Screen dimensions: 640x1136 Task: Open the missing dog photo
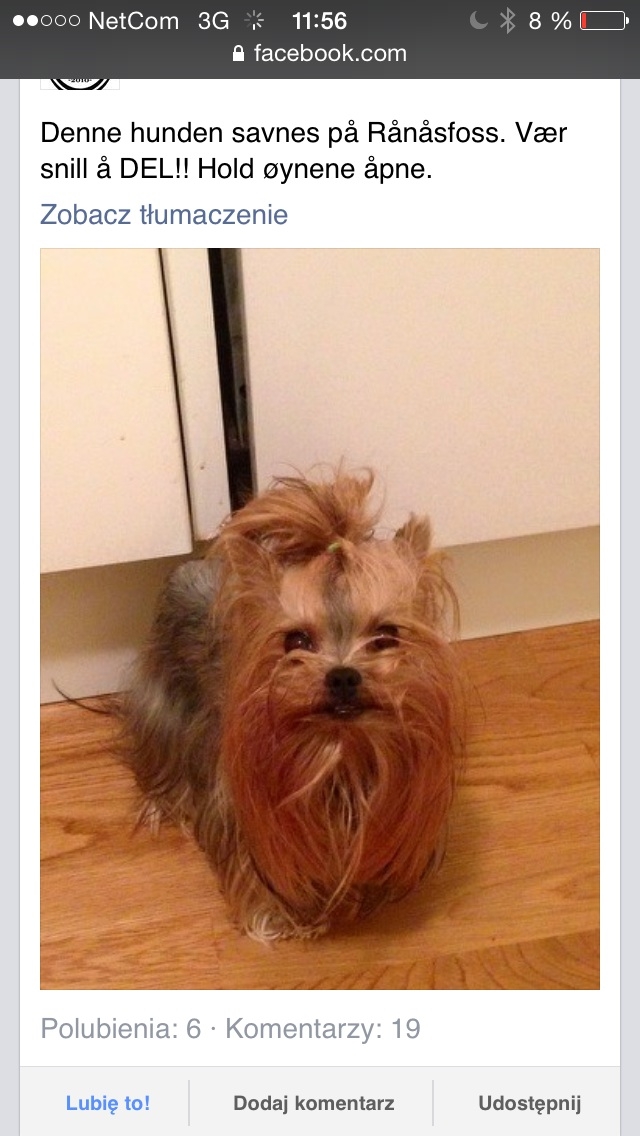click(320, 619)
